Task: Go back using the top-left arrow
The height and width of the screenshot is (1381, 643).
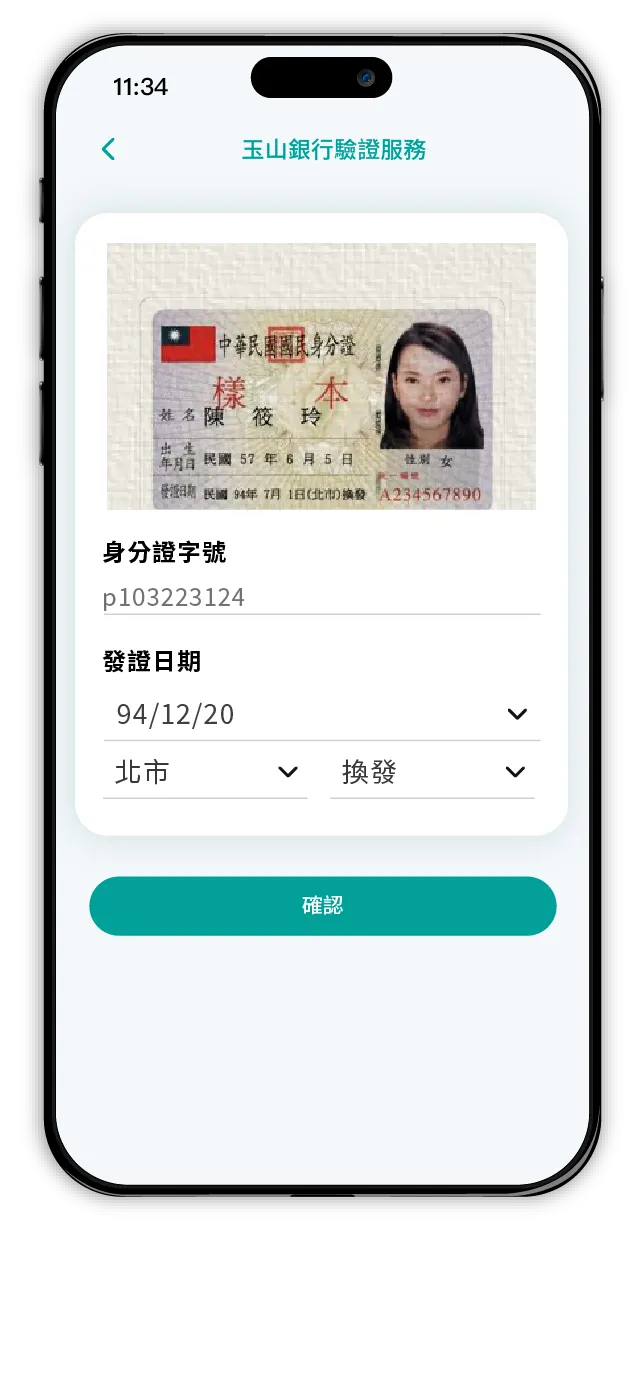Action: 108,150
